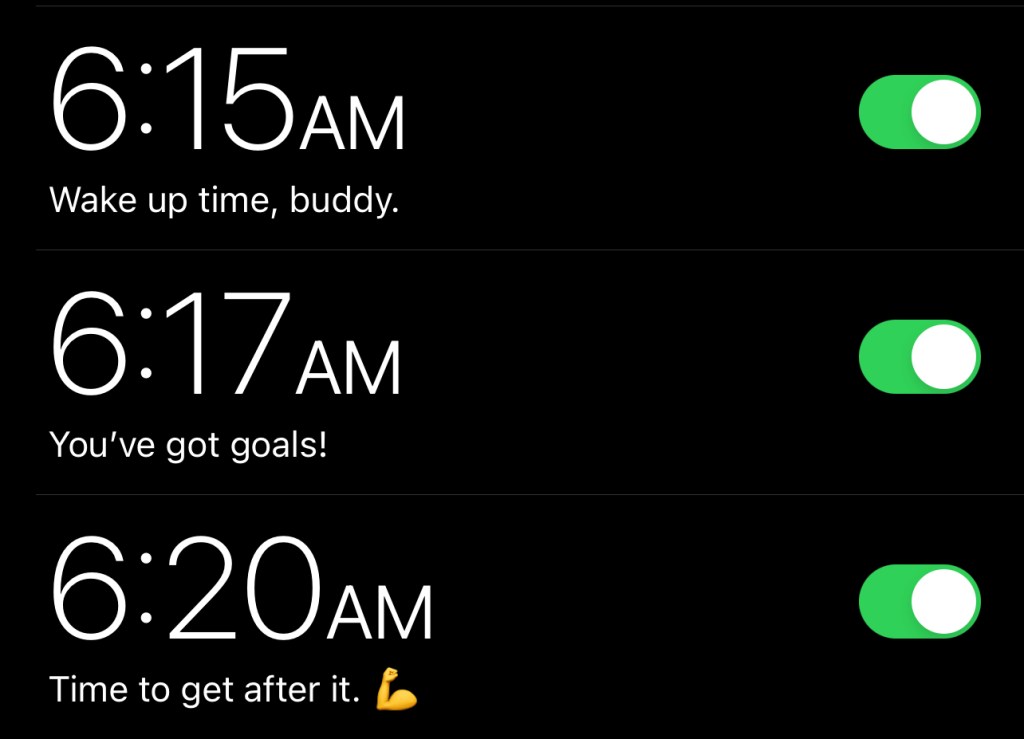1024x739 pixels.
Task: Turn off the 6:15 AM alarm
Action: point(919,112)
